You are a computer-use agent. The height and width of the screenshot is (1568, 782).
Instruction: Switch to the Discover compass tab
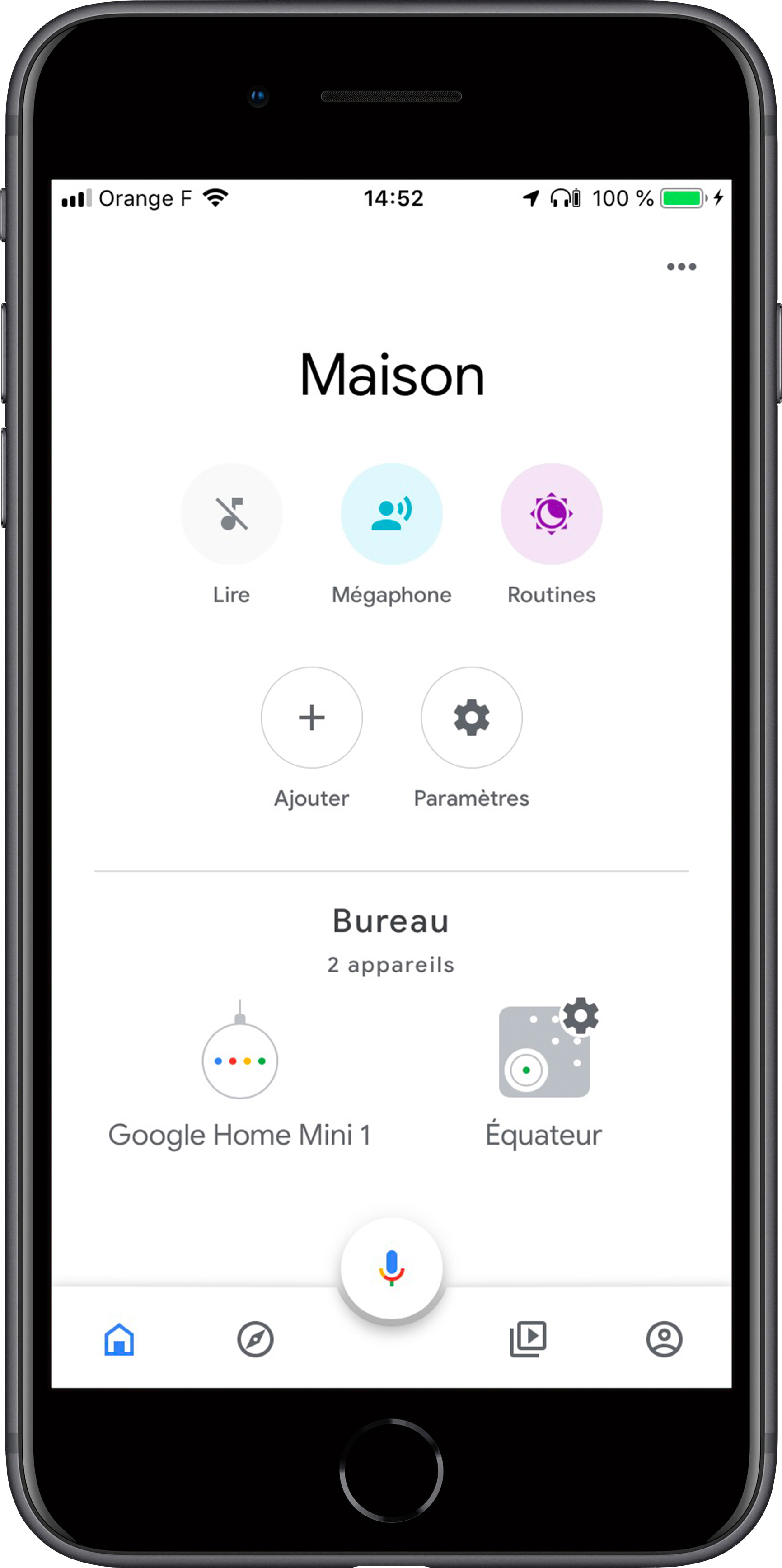point(255,1339)
